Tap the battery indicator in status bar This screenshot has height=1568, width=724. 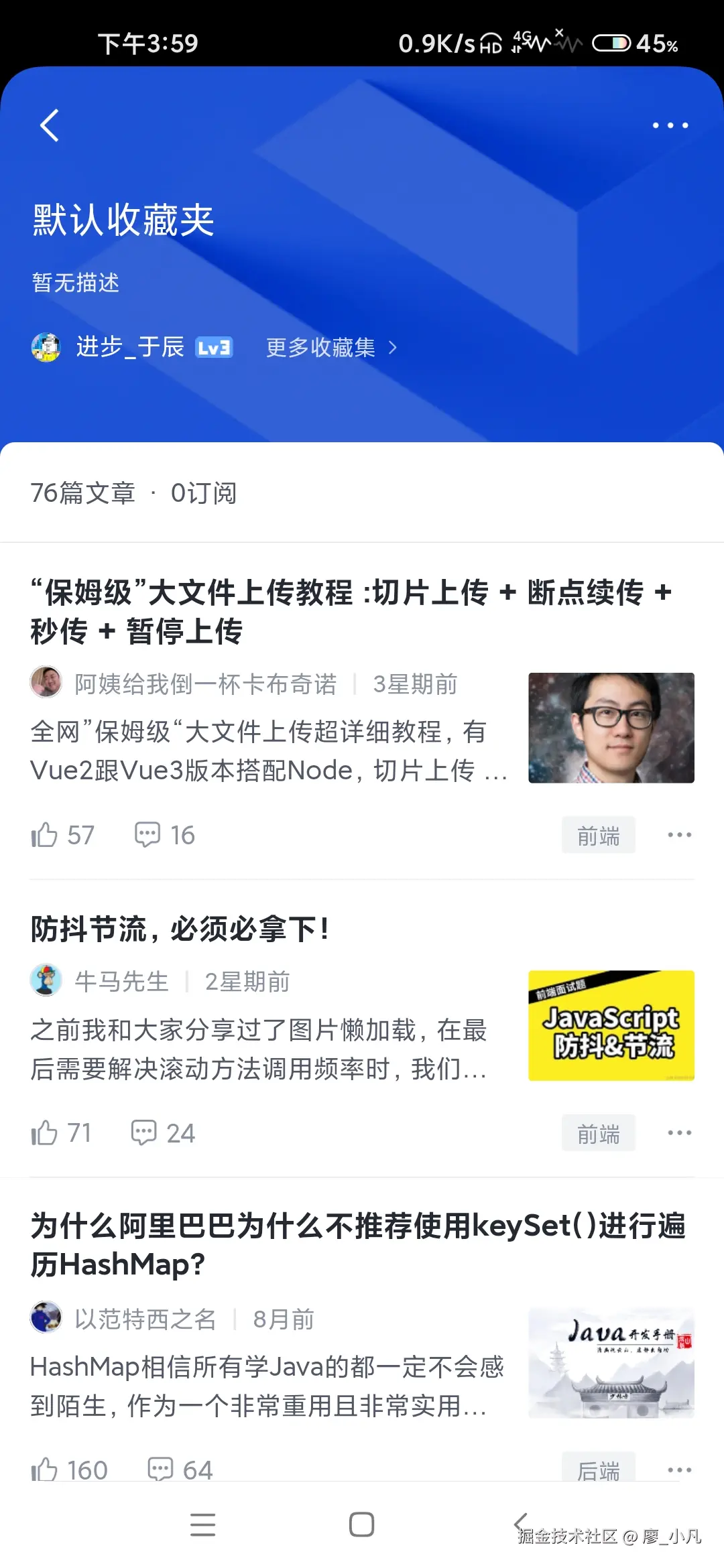(x=611, y=42)
